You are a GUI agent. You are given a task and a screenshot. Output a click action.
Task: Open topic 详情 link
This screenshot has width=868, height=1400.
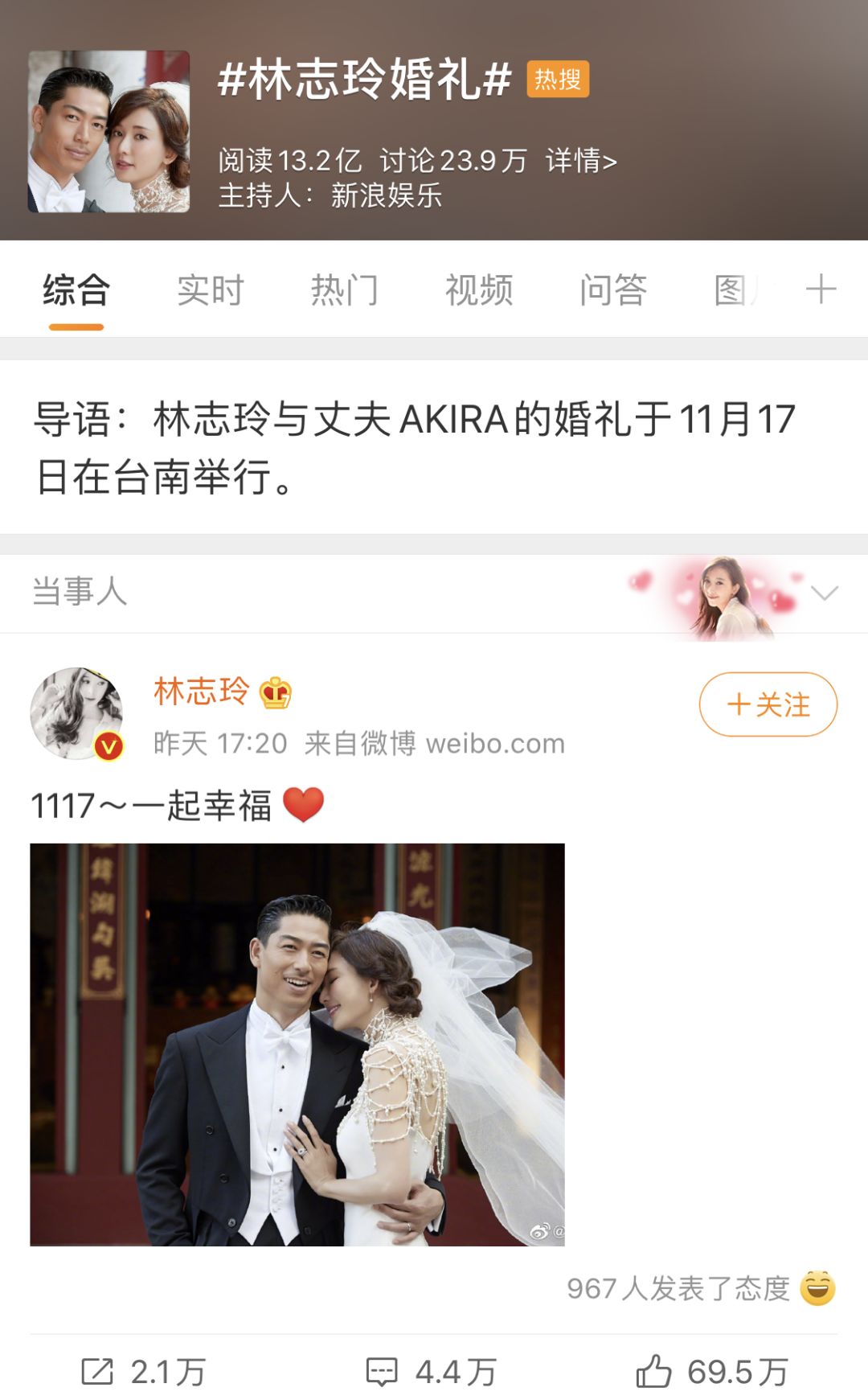[x=581, y=161]
